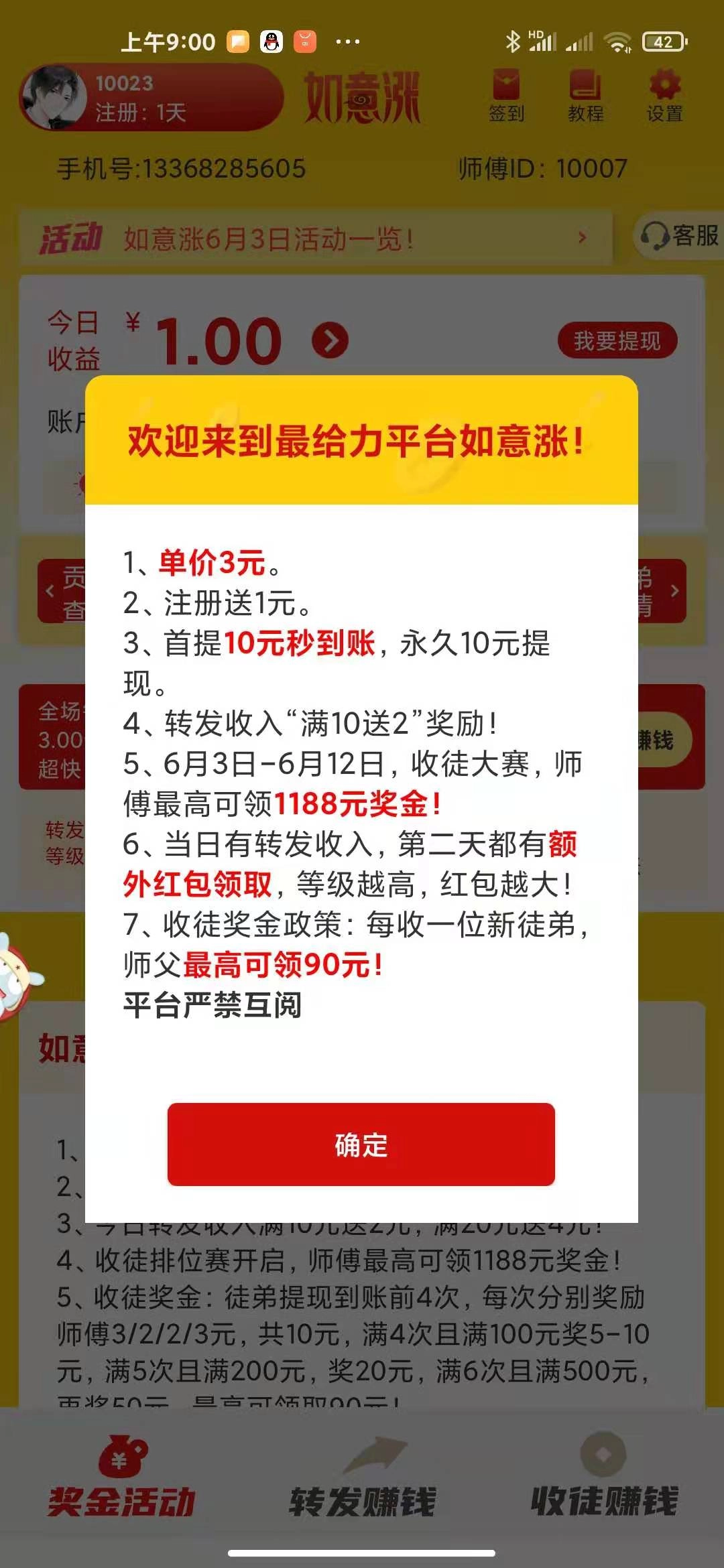Expand the June 3 activity banner arrow
The image size is (724, 1568).
point(582,236)
